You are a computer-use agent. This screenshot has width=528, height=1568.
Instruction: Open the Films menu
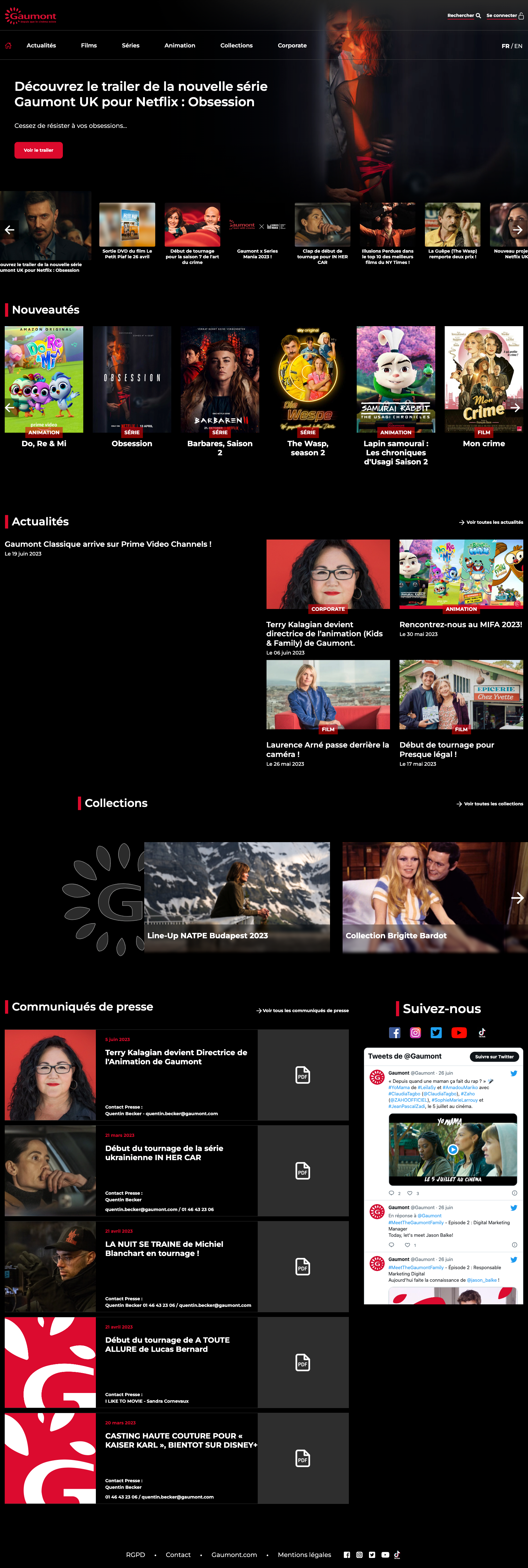[x=89, y=46]
